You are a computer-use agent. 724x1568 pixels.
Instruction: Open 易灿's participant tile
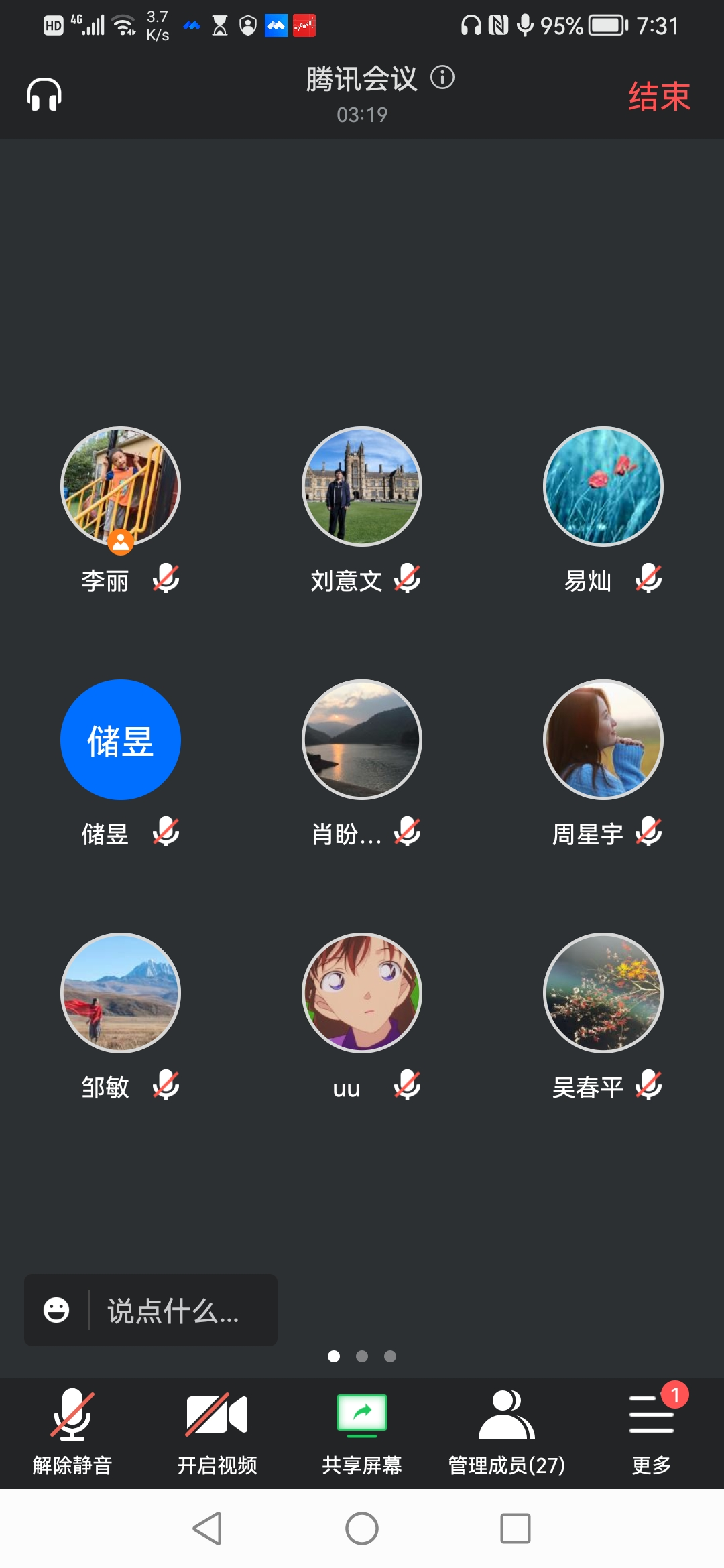603,486
